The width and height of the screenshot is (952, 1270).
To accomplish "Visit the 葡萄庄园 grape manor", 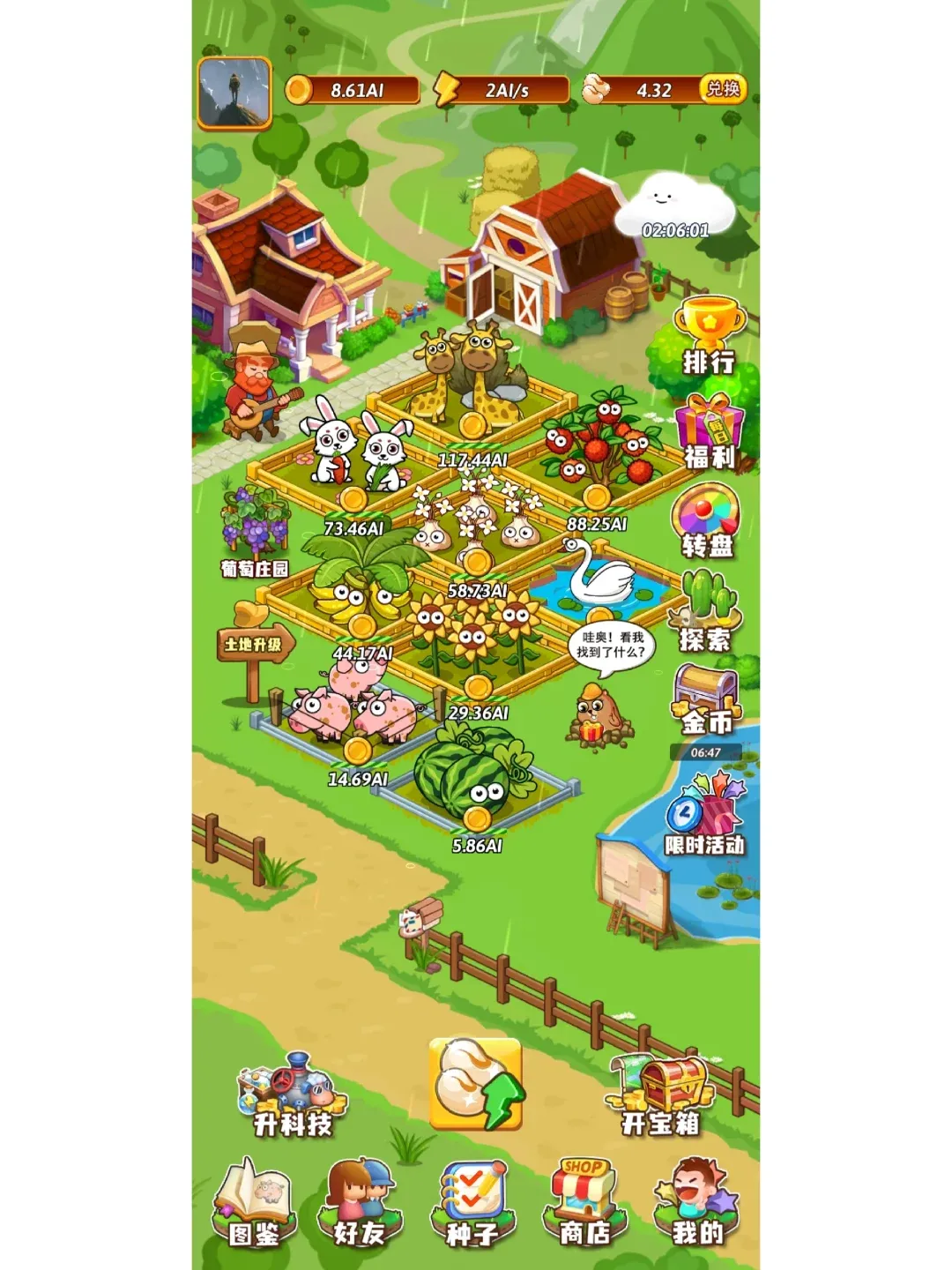I will (254, 531).
